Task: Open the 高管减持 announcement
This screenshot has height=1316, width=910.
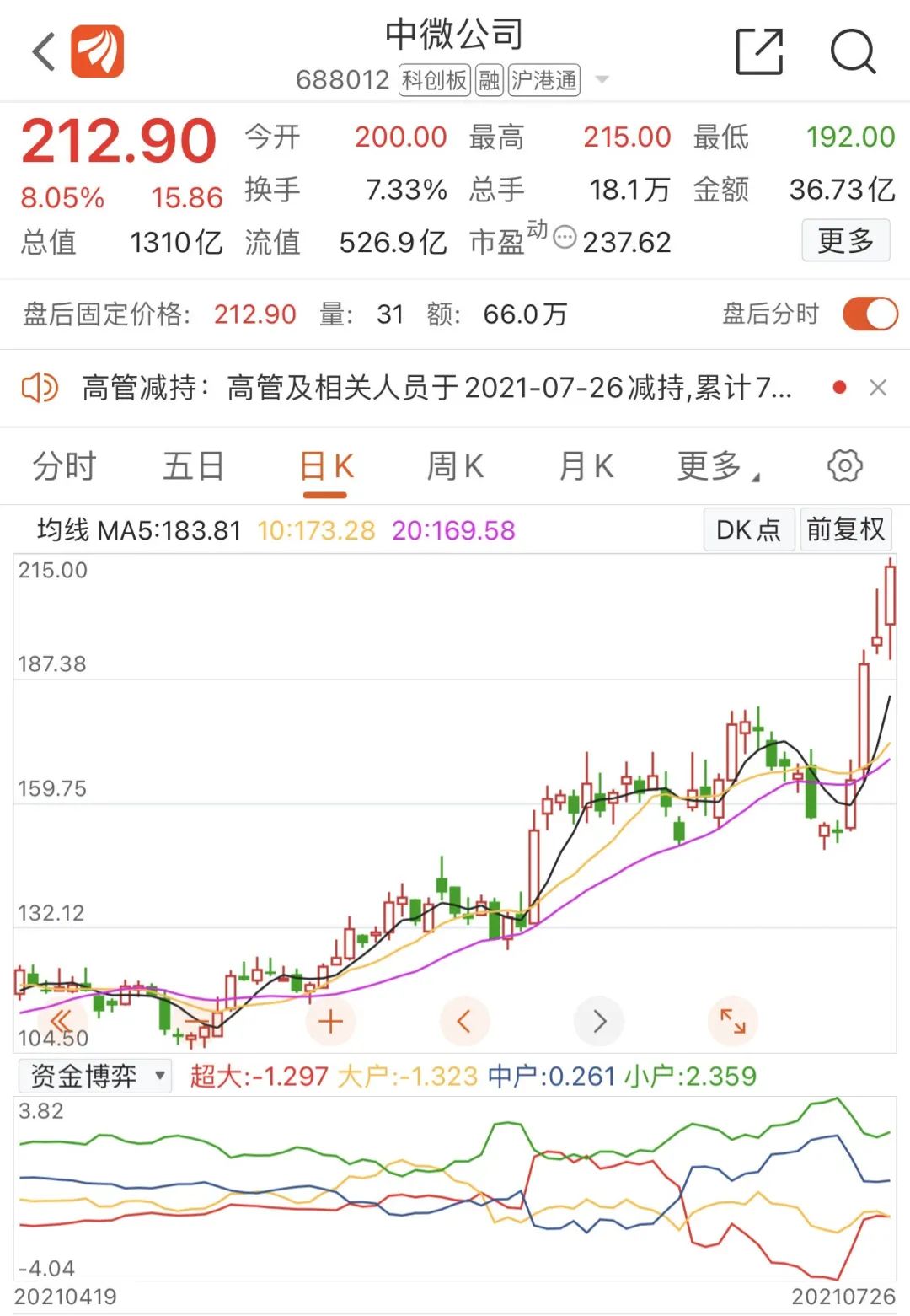Action: pyautogui.click(x=436, y=388)
